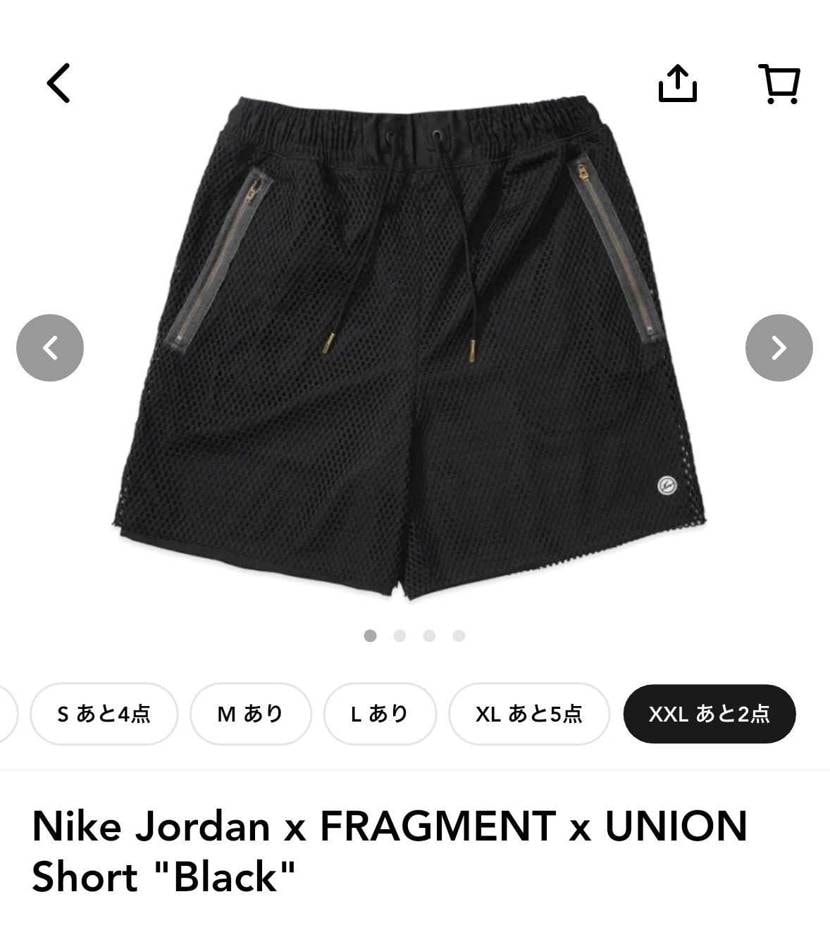The height and width of the screenshot is (925, 830).
Task: Share this product listing
Action: coord(677,83)
